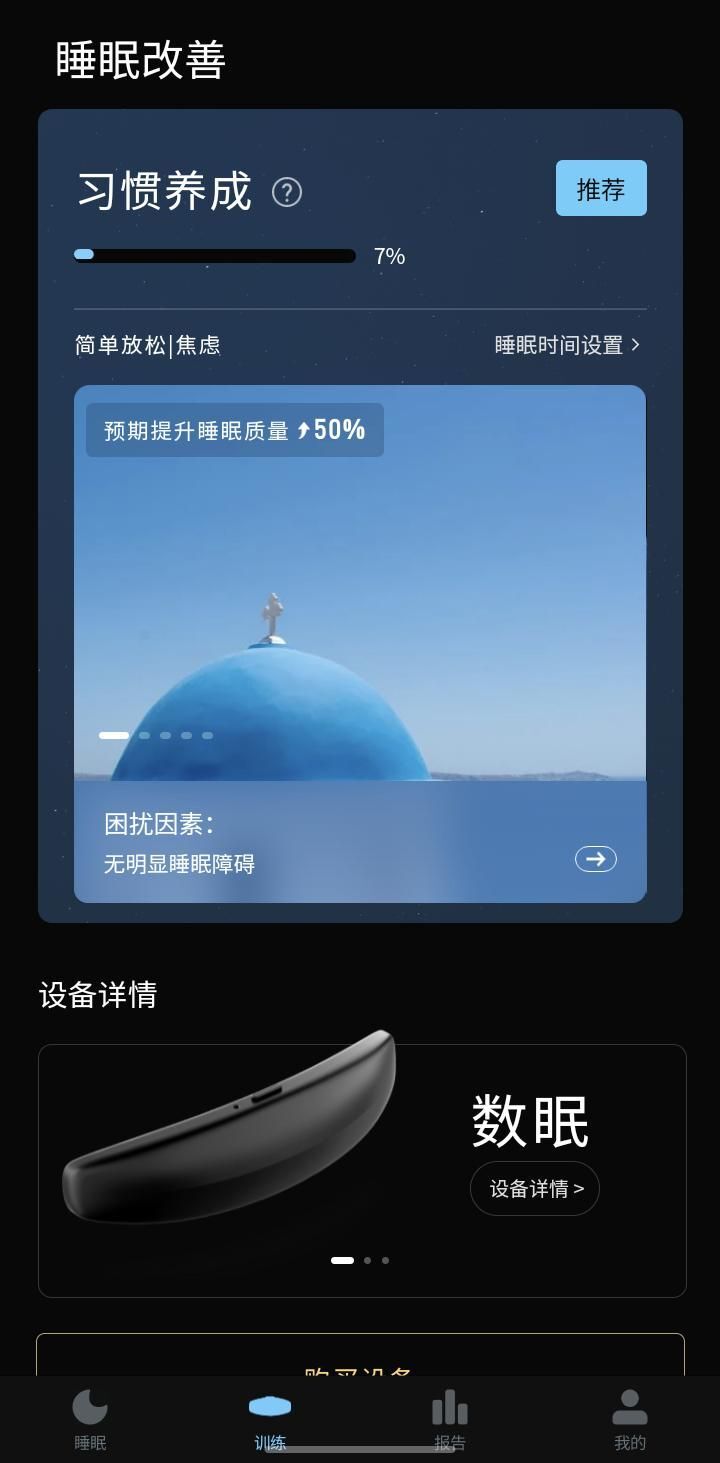Tap the 简单放松|焦虑 label
The image size is (720, 1463).
pyautogui.click(x=146, y=344)
